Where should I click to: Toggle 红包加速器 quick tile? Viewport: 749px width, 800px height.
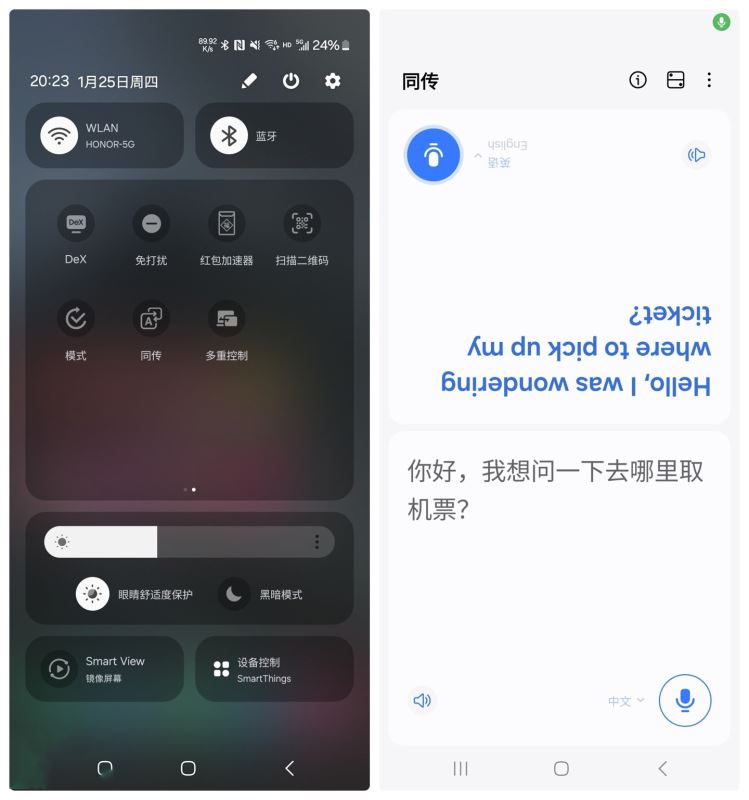pos(226,224)
